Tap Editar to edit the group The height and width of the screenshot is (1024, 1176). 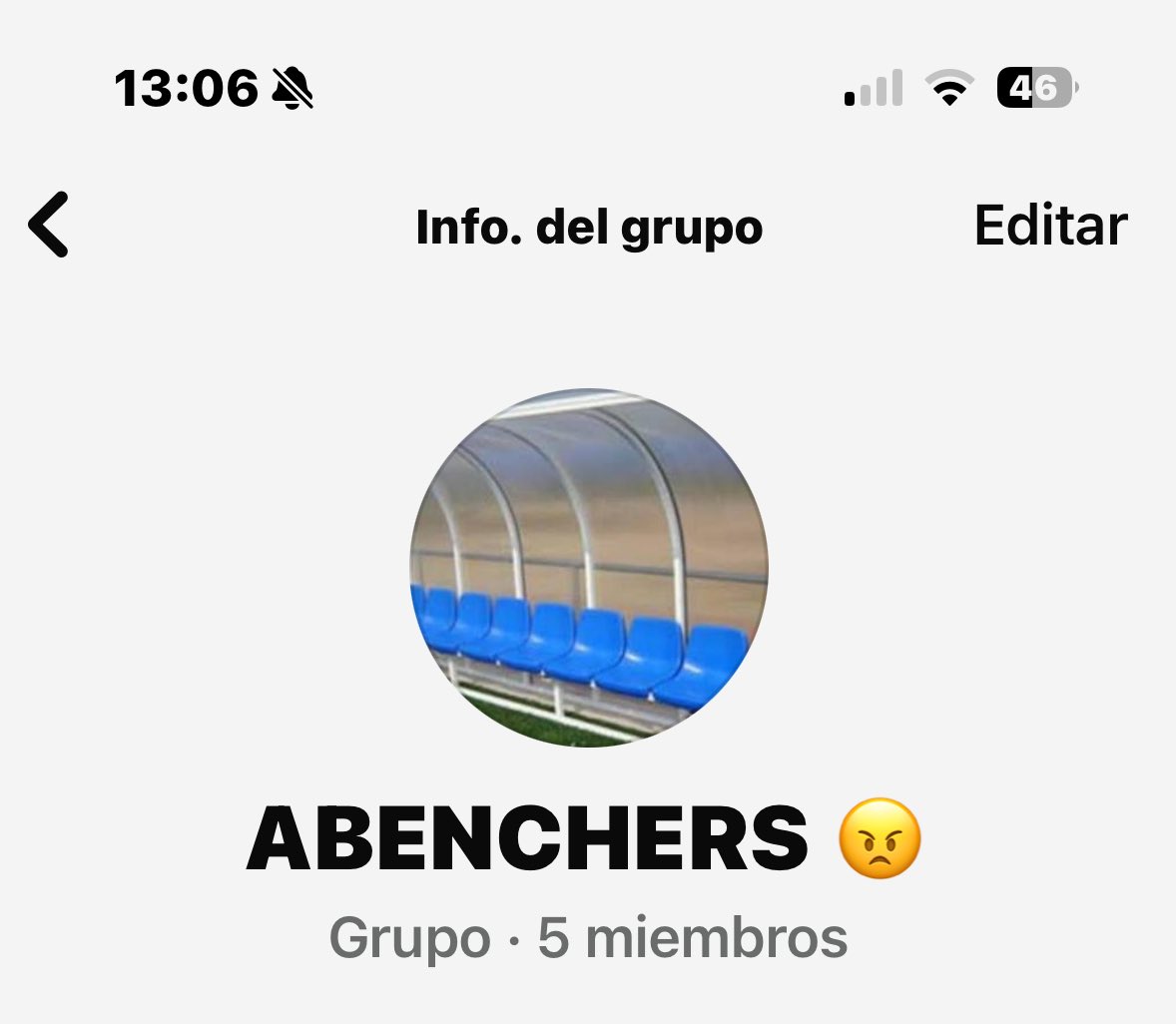click(1050, 226)
